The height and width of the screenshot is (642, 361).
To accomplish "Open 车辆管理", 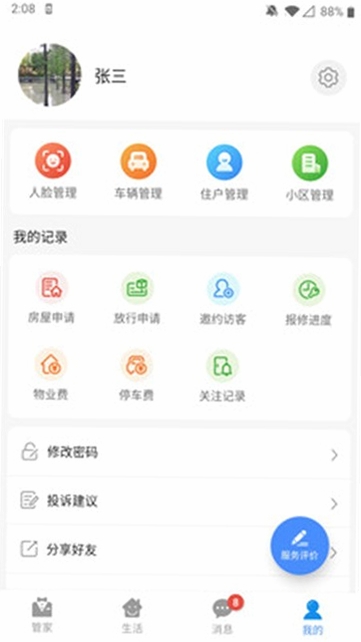I will (x=138, y=172).
